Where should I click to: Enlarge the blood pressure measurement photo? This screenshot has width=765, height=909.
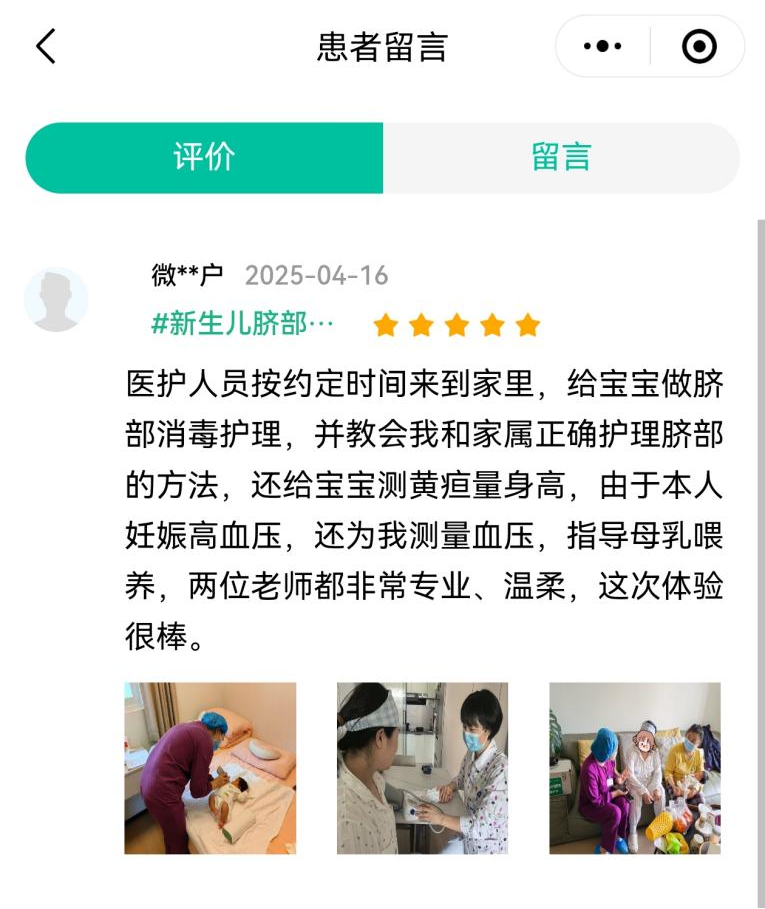coord(422,768)
